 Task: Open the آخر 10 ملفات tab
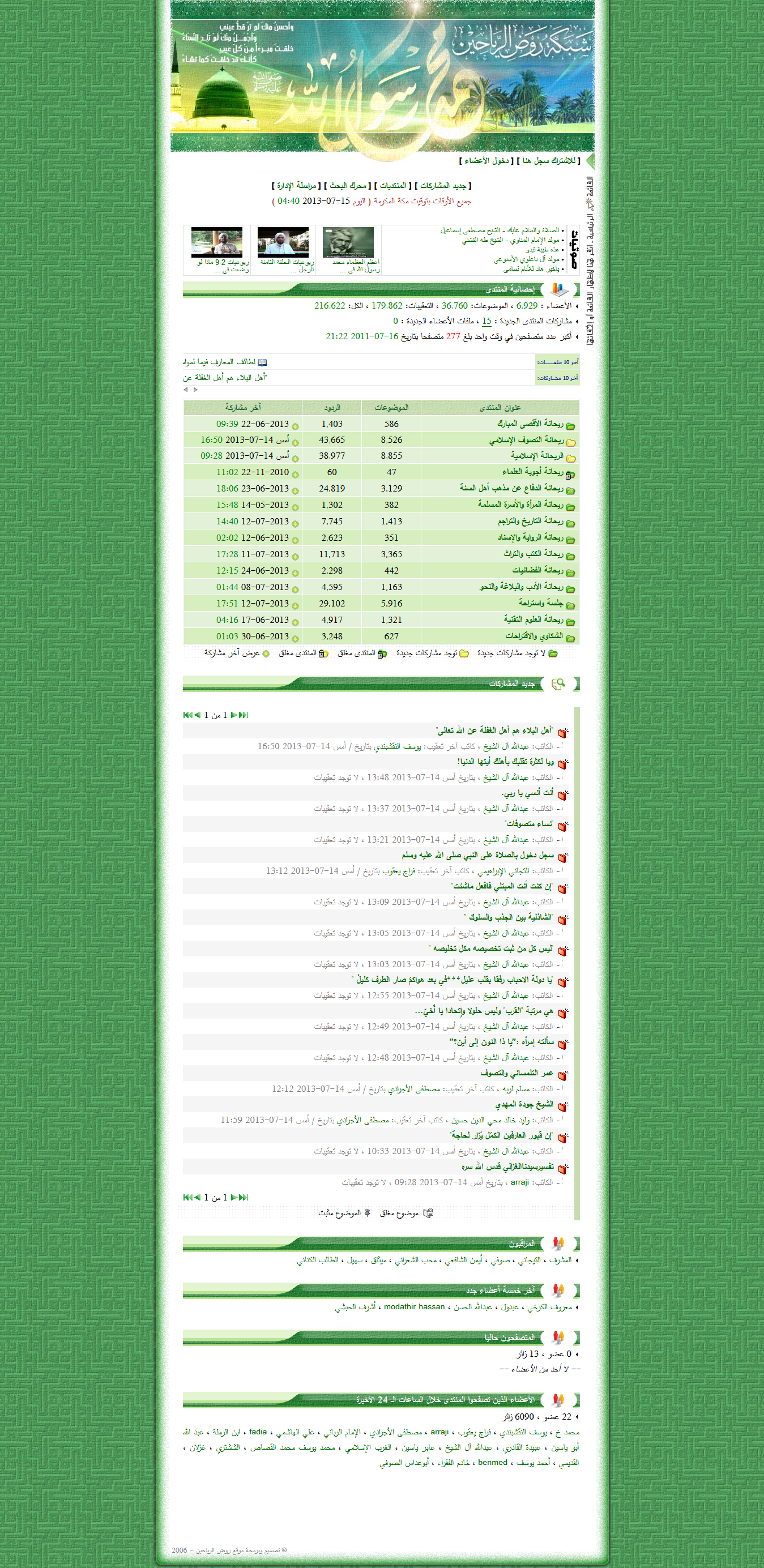click(x=558, y=362)
